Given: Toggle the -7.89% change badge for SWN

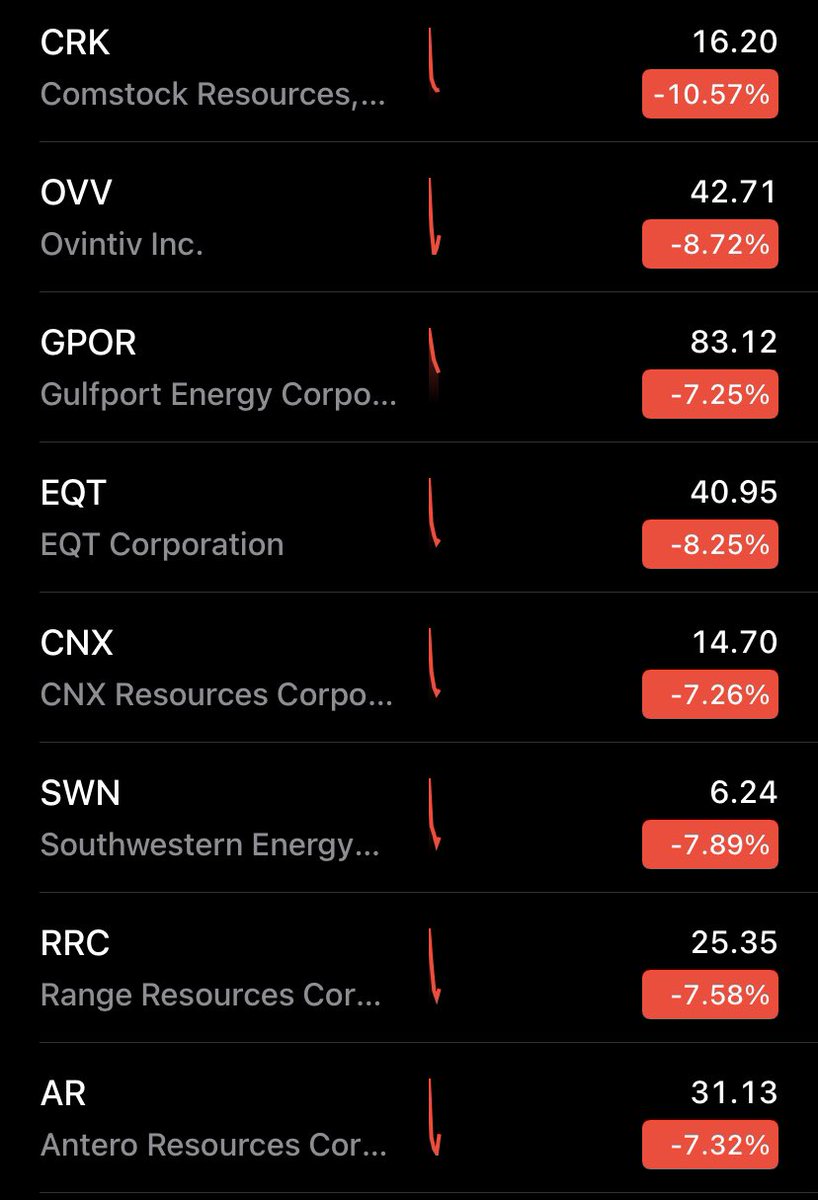Looking at the screenshot, I should pyautogui.click(x=709, y=845).
